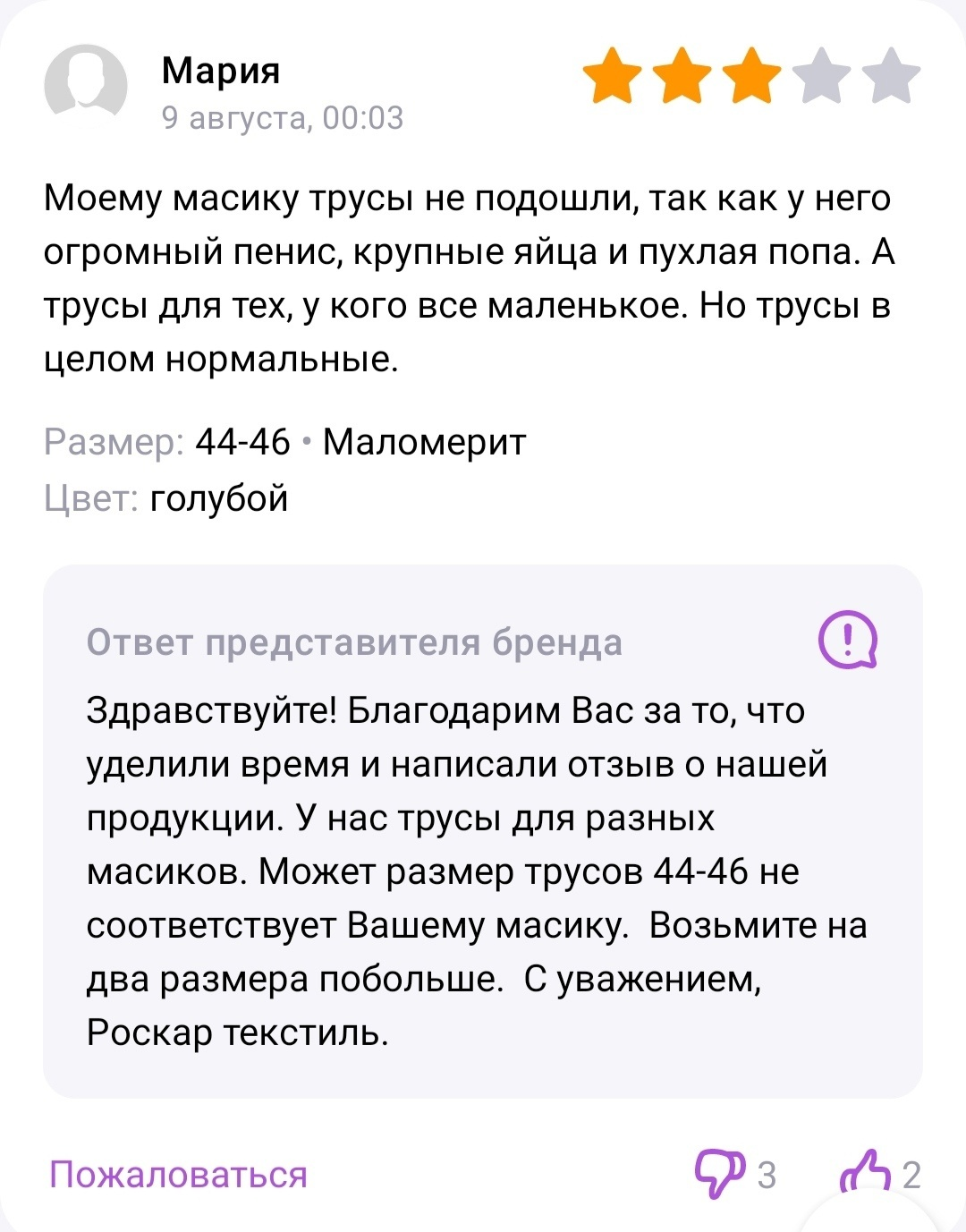Report the brand reply via exclamation icon
Image resolution: width=966 pixels, height=1232 pixels.
point(848,640)
